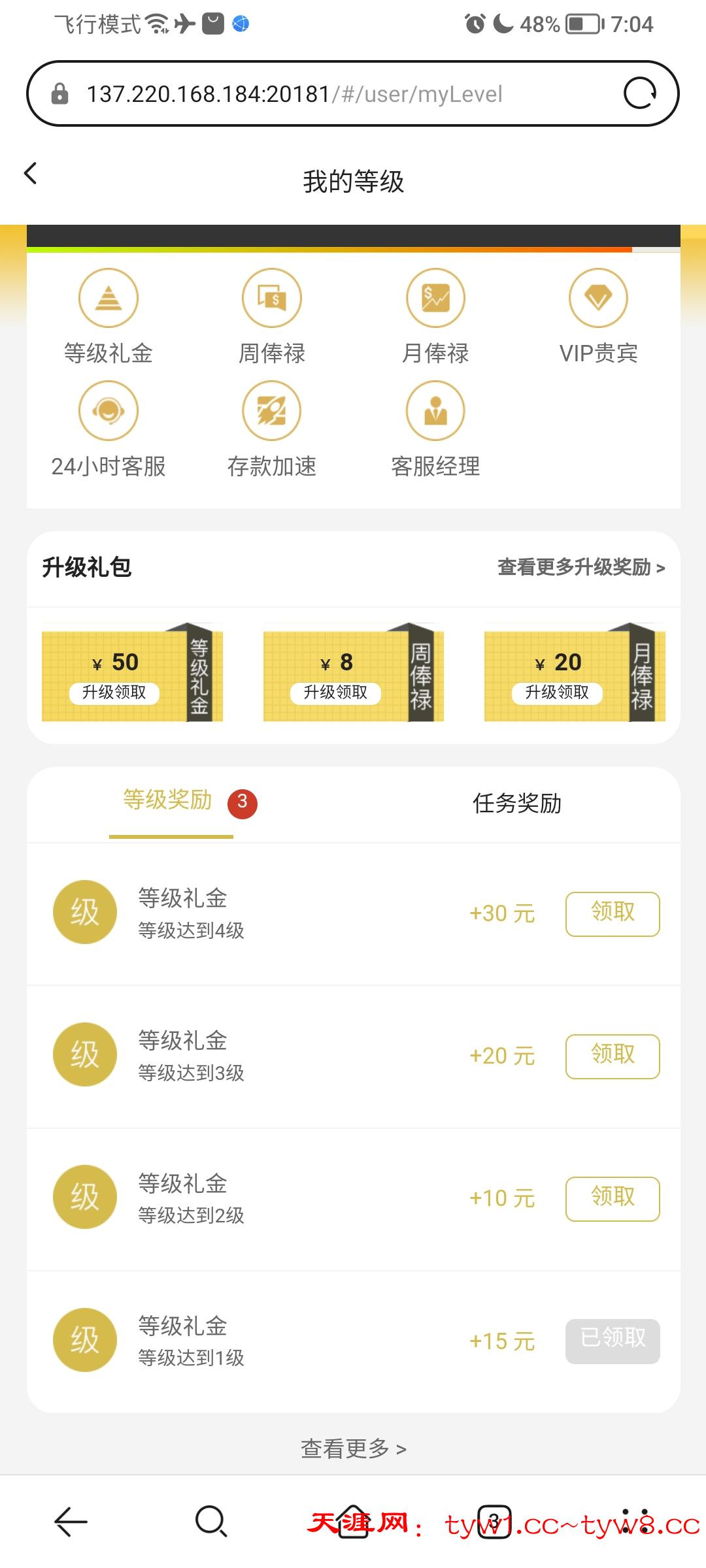Claim the ¥50 等级礼金 upgrade coupon
The height and width of the screenshot is (1568, 706).
[114, 693]
